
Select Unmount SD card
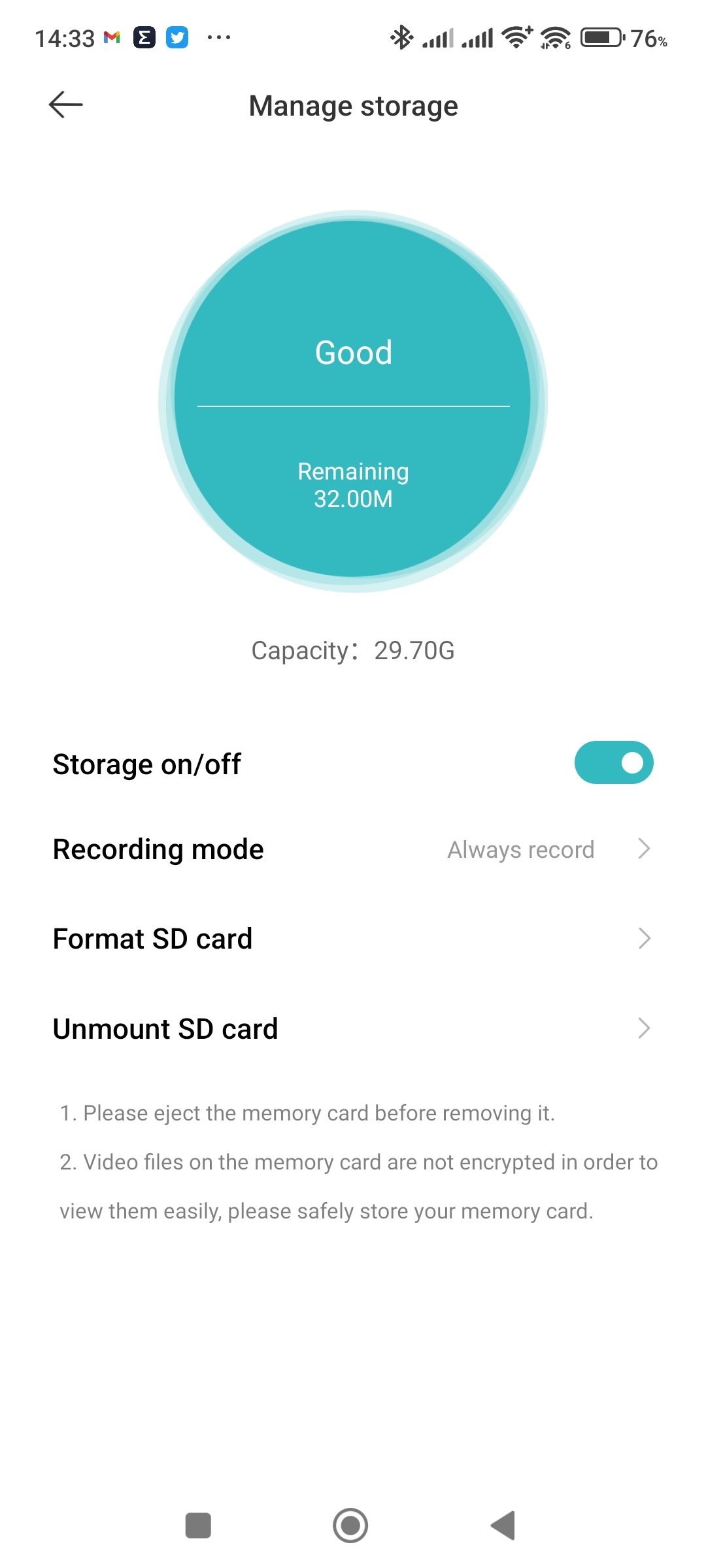tap(353, 1029)
